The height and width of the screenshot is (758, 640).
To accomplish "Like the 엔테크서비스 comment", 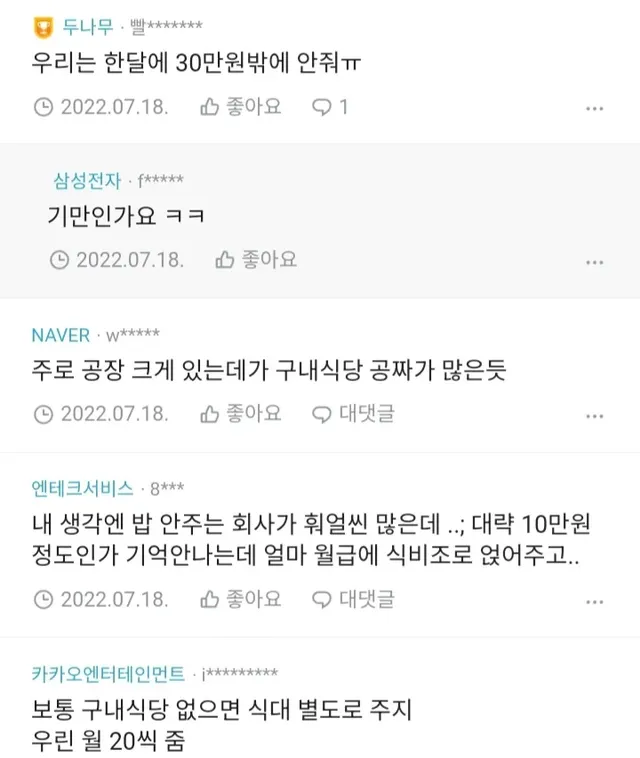I will 240,600.
